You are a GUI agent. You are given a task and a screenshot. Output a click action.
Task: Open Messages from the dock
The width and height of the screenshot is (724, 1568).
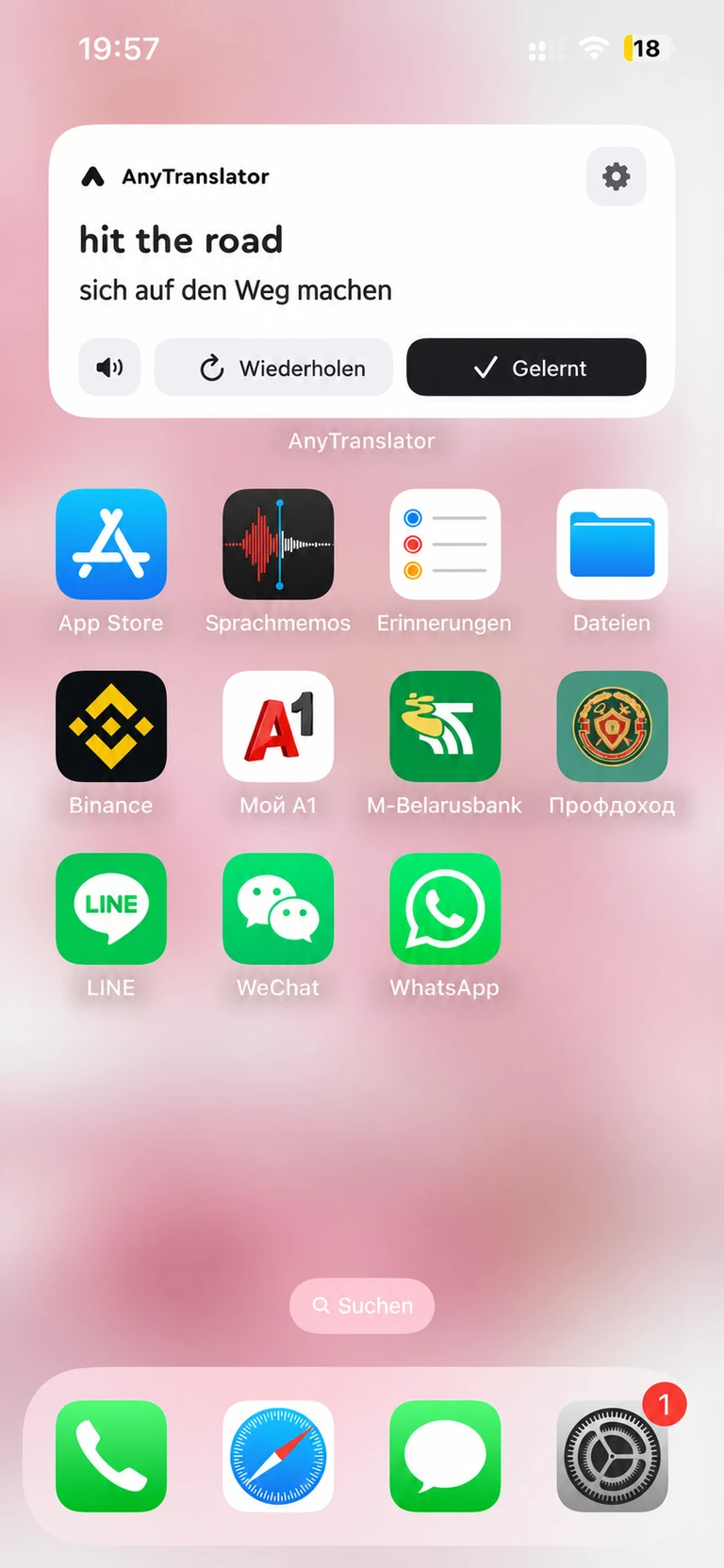445,1456
